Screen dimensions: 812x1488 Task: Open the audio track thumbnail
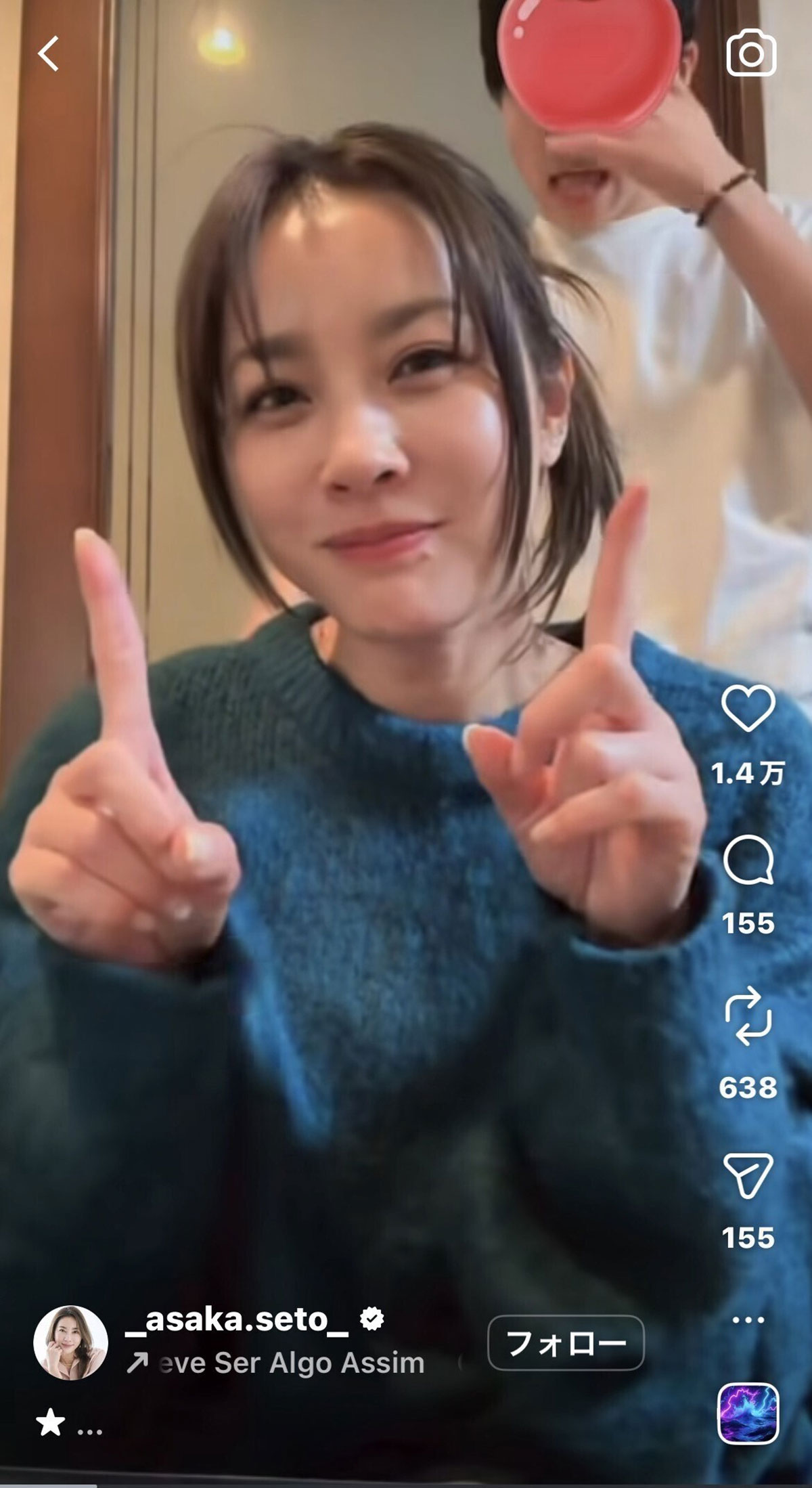click(748, 1414)
